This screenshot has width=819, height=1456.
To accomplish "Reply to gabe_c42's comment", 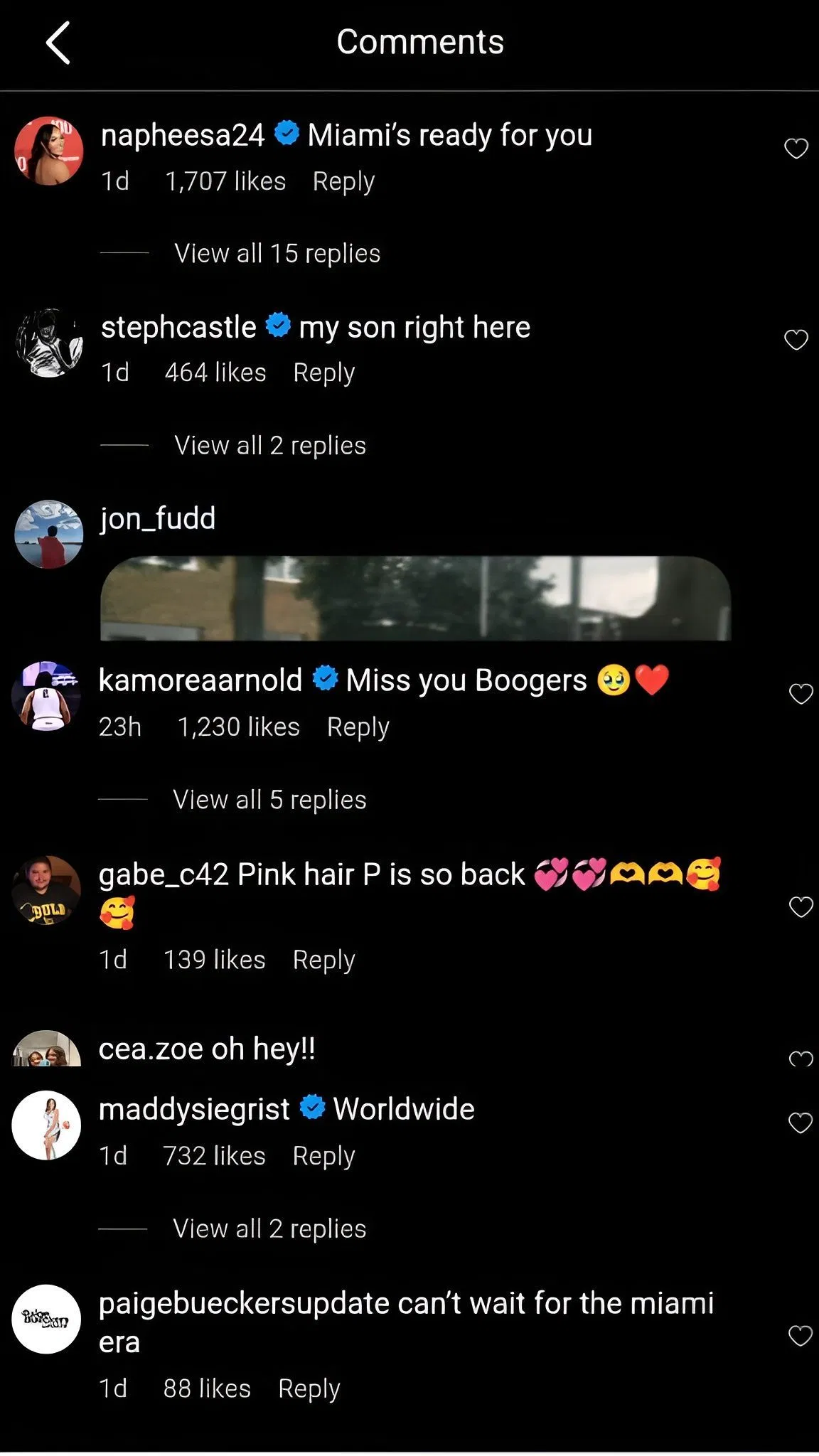I will [323, 960].
